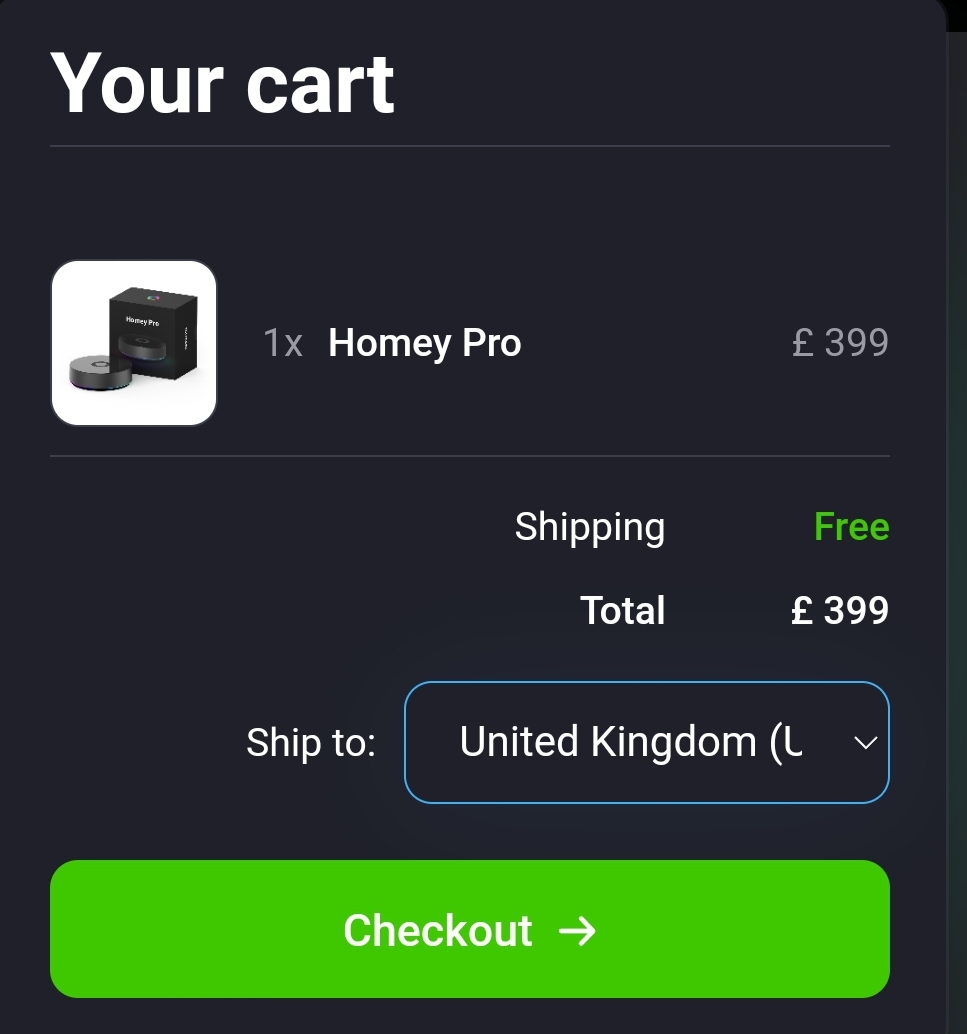This screenshot has width=967, height=1034.
Task: Proceed with the green Checkout button
Action: (469, 929)
